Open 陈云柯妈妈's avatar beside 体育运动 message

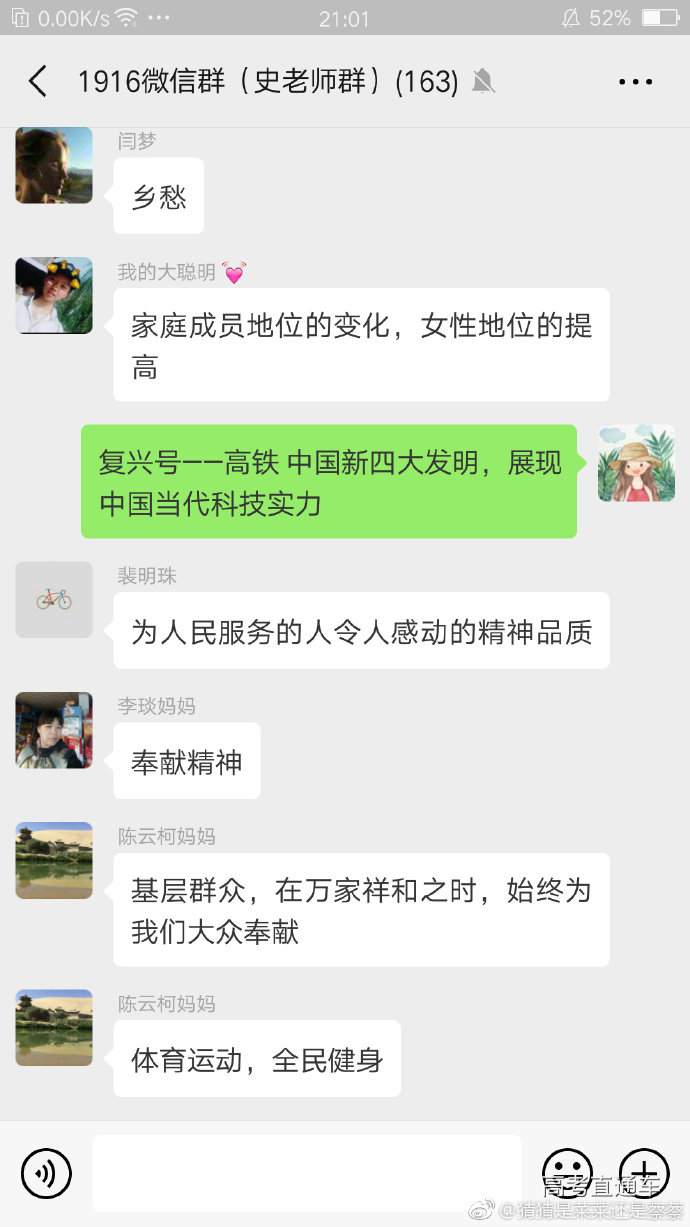(x=54, y=1027)
